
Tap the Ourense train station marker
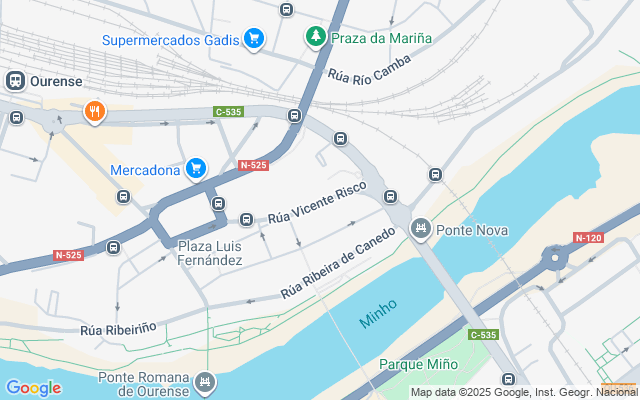coord(16,81)
